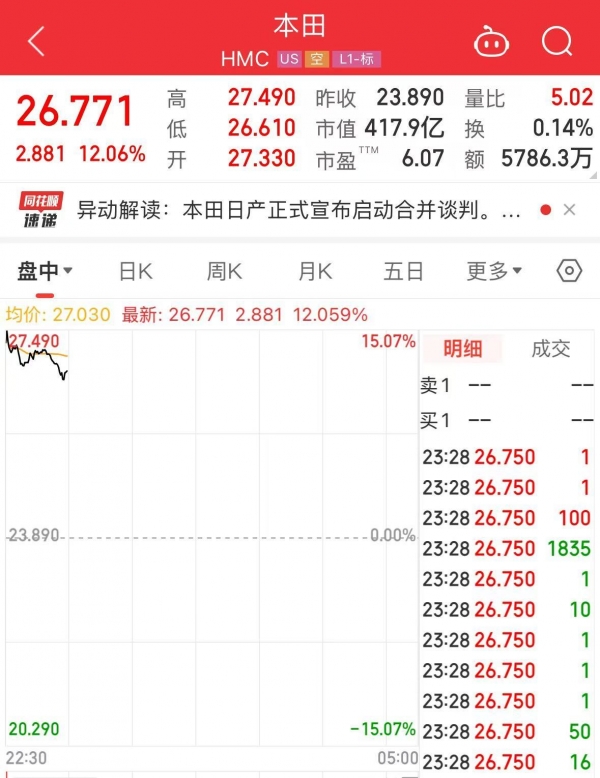Open the 异动解读 news about 本田日产
This screenshot has width=600, height=778.
(300, 210)
